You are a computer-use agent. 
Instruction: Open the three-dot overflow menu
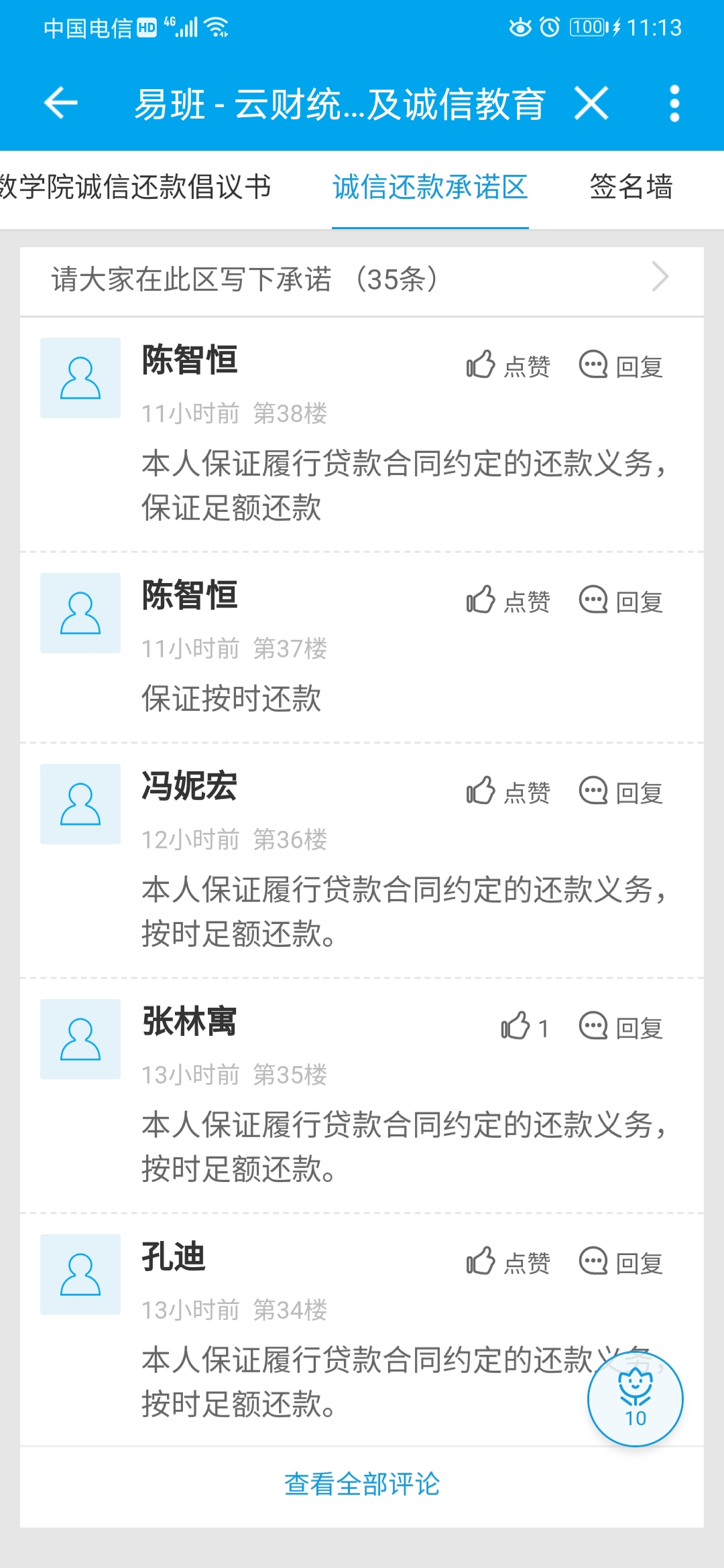point(674,103)
